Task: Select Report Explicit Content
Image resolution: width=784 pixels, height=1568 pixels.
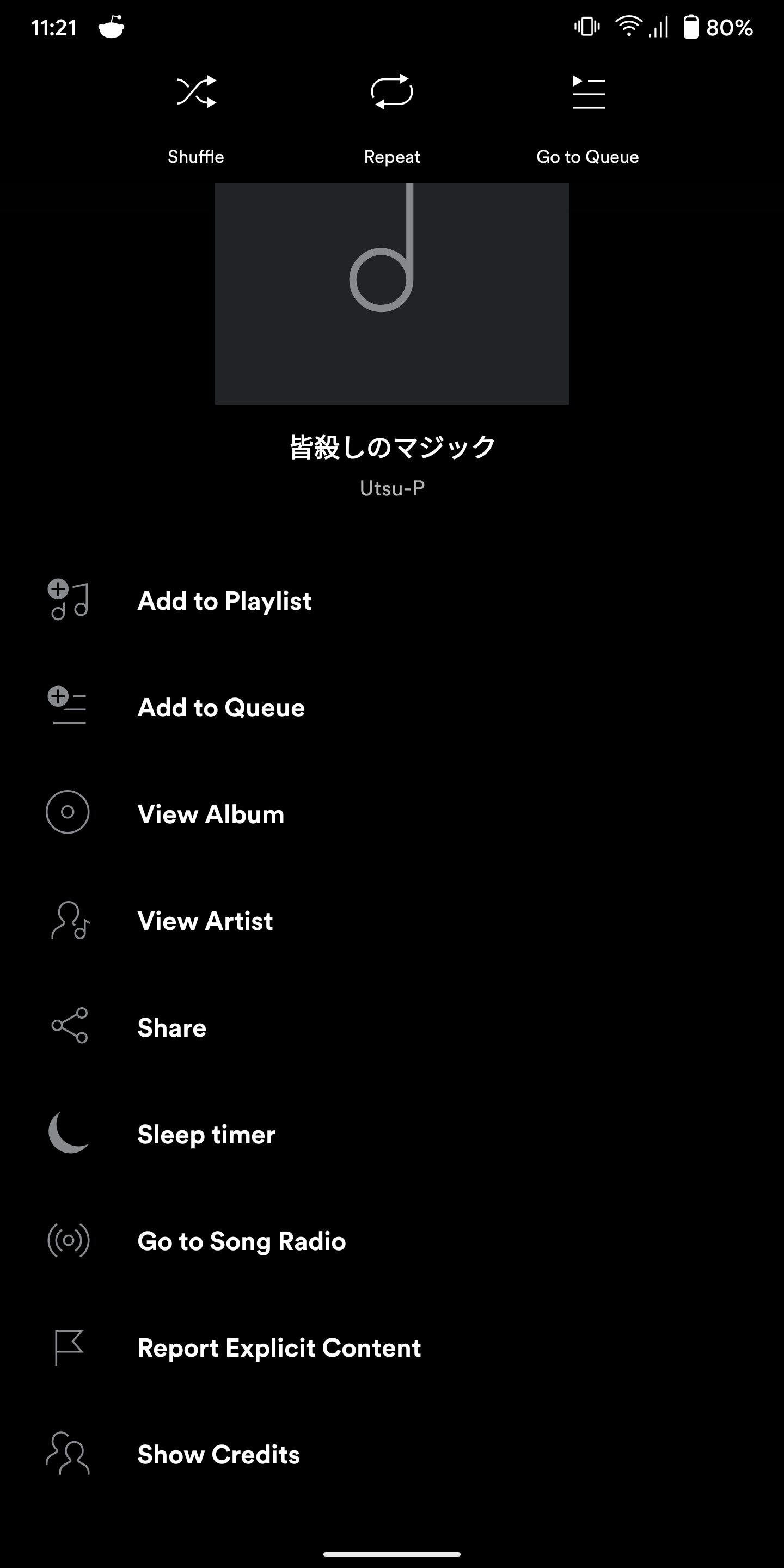Action: tap(392, 1347)
